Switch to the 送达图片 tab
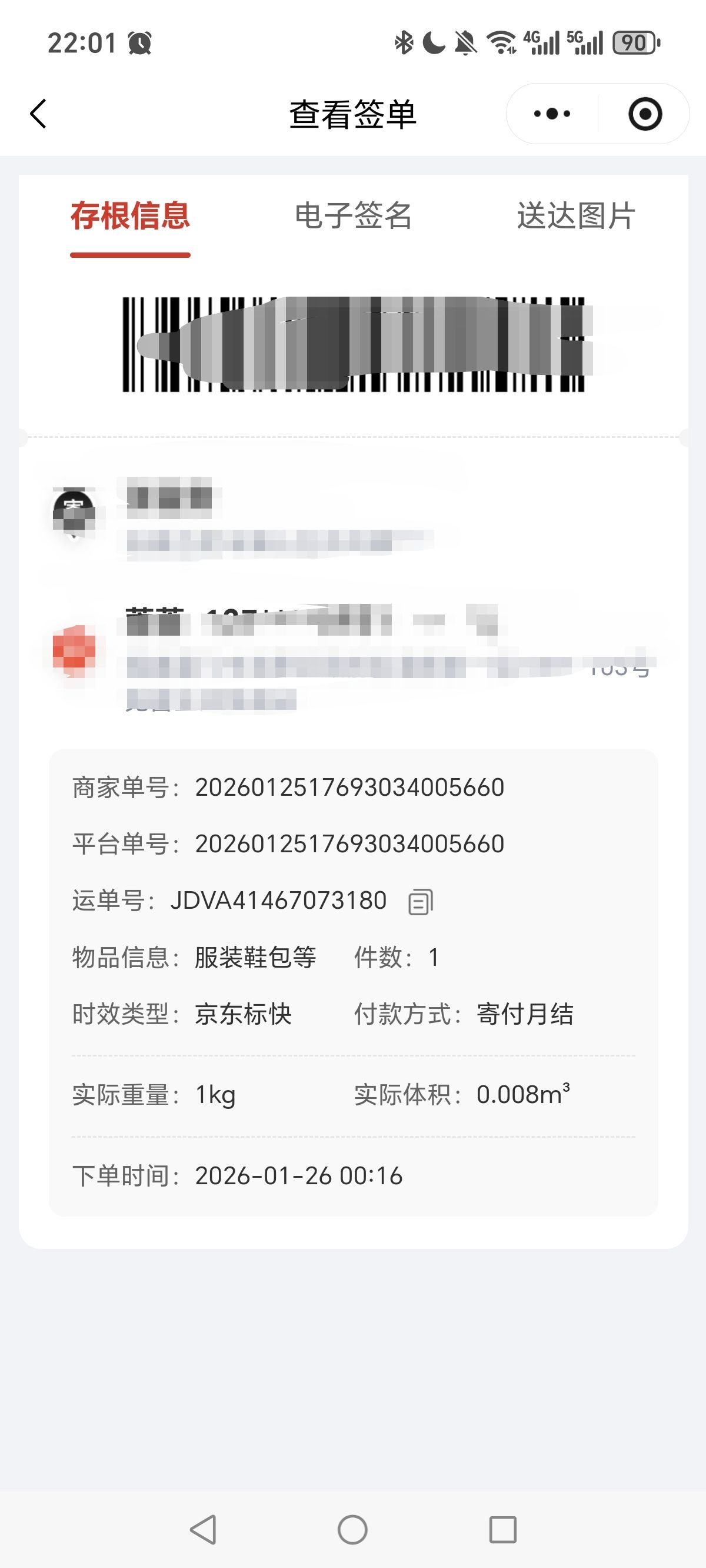The image size is (706, 1568). [x=576, y=216]
